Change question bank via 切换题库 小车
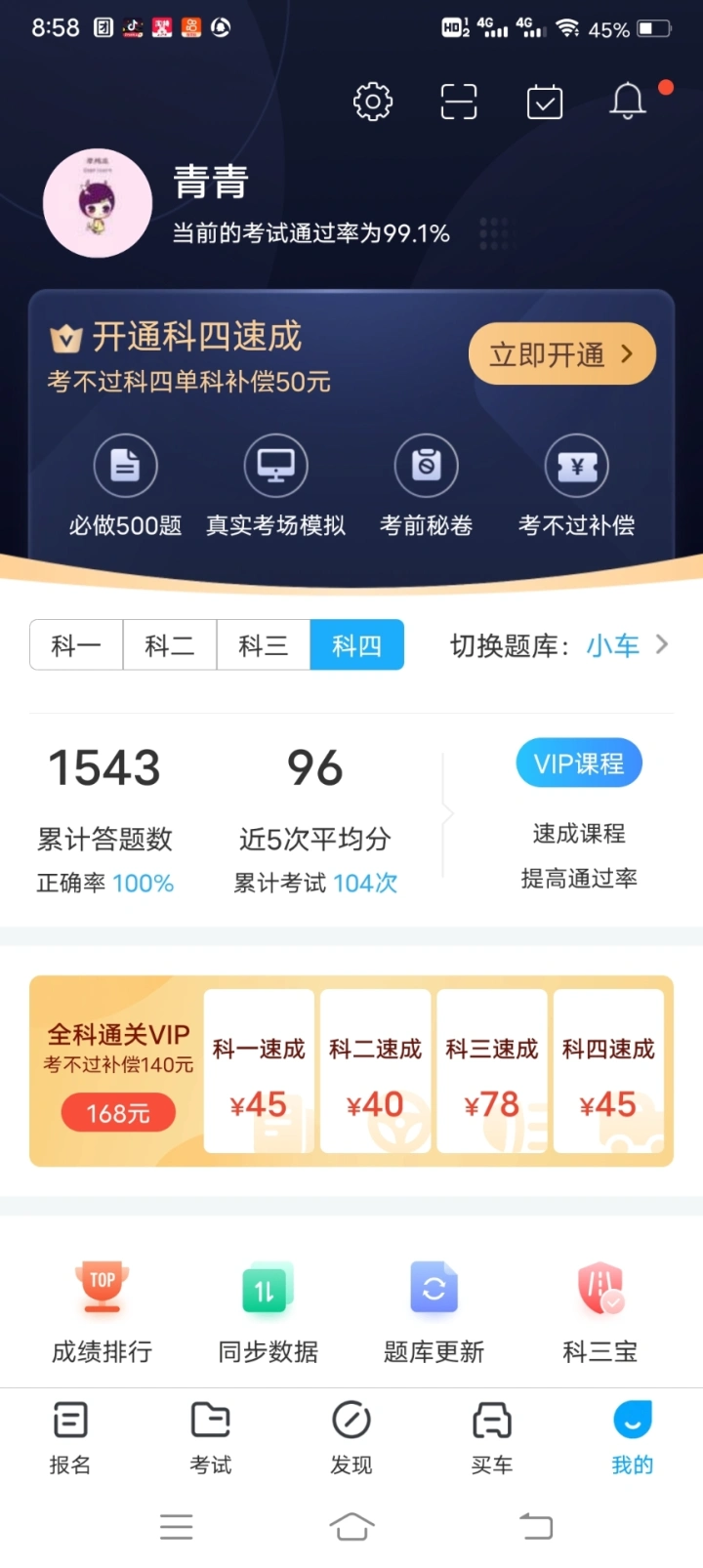The height and width of the screenshot is (1568, 703). point(559,645)
